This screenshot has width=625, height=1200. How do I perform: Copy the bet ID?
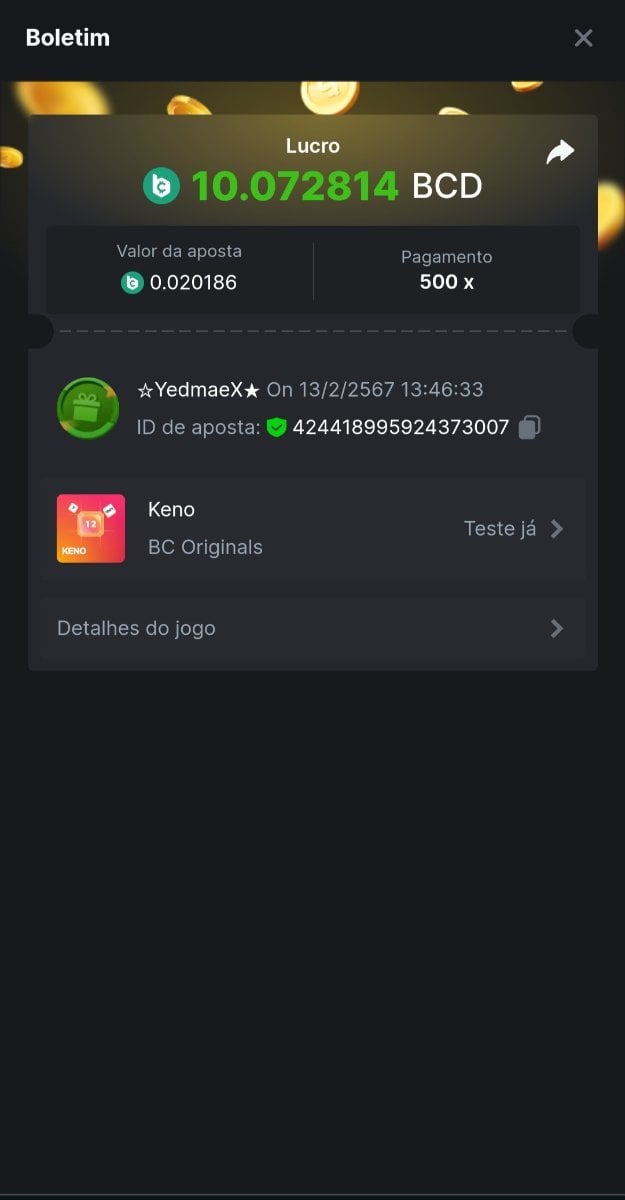530,428
